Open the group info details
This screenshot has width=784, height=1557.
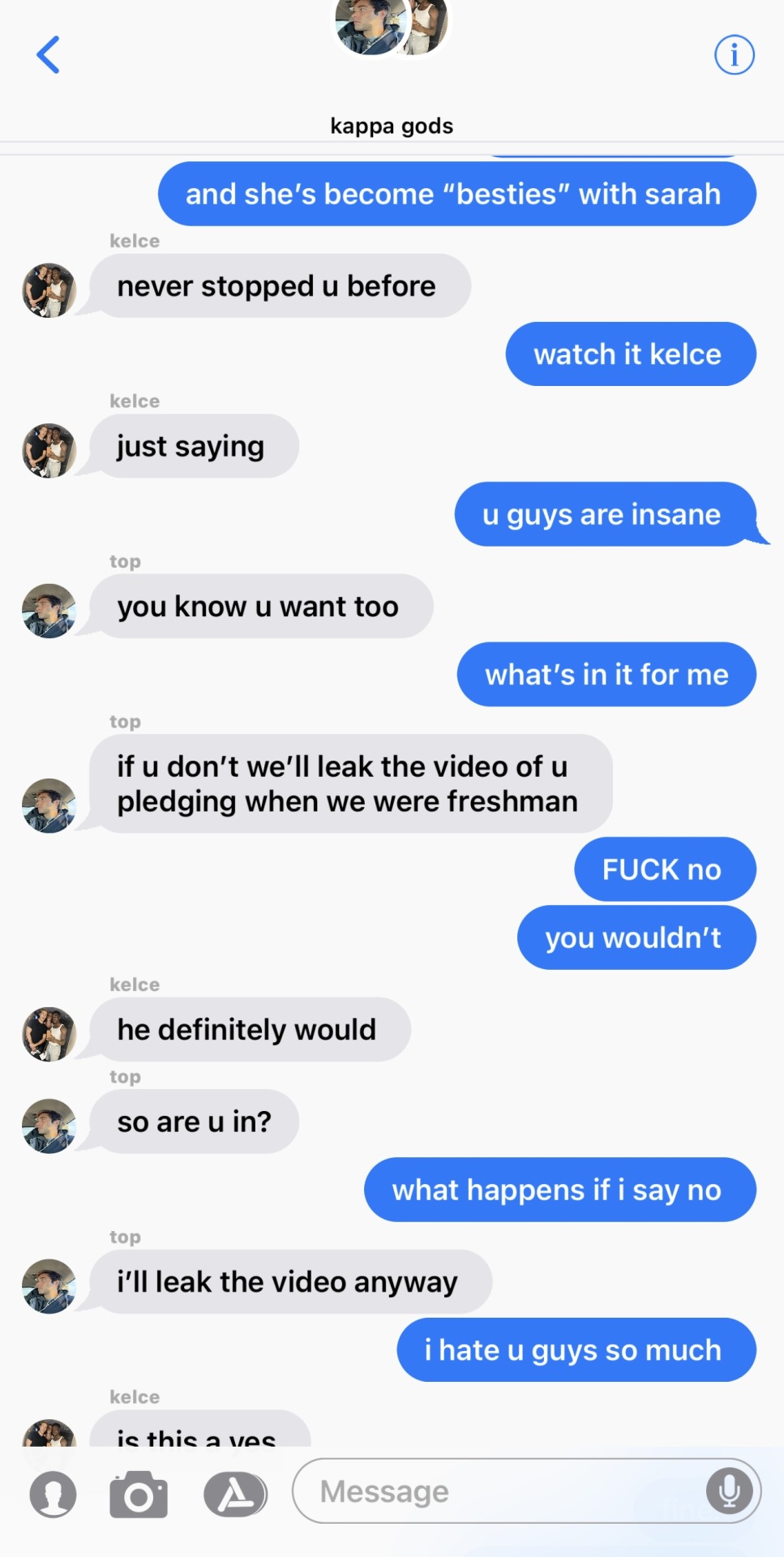[x=734, y=55]
